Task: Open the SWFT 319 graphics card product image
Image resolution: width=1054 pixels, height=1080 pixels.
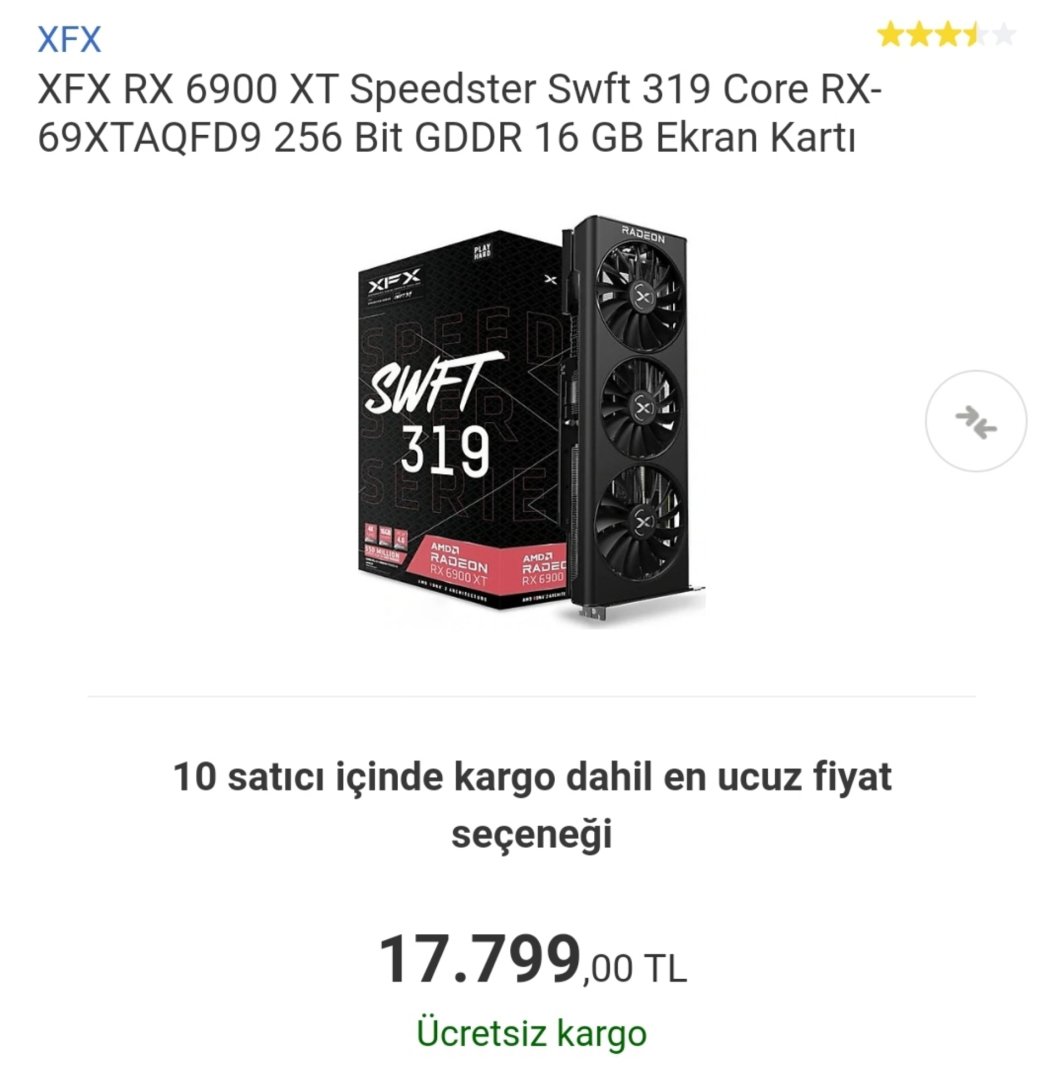Action: pyautogui.click(x=531, y=421)
